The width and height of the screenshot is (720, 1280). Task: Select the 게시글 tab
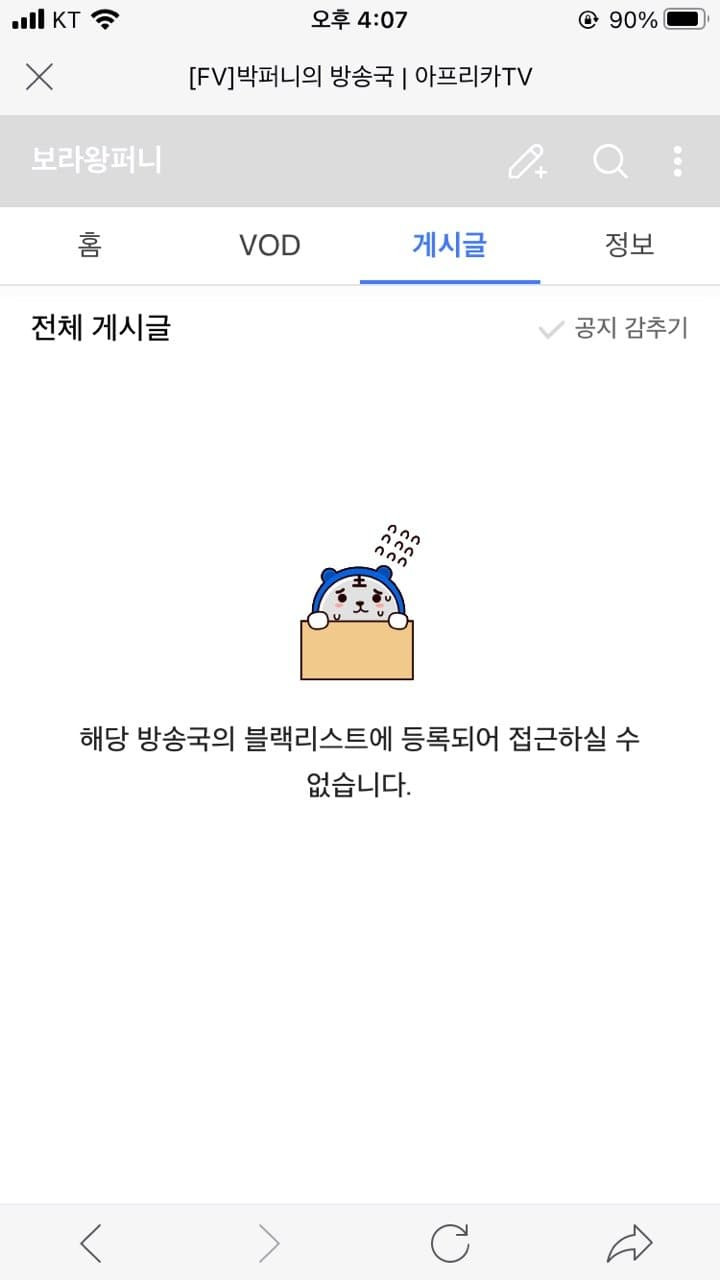[x=449, y=245]
